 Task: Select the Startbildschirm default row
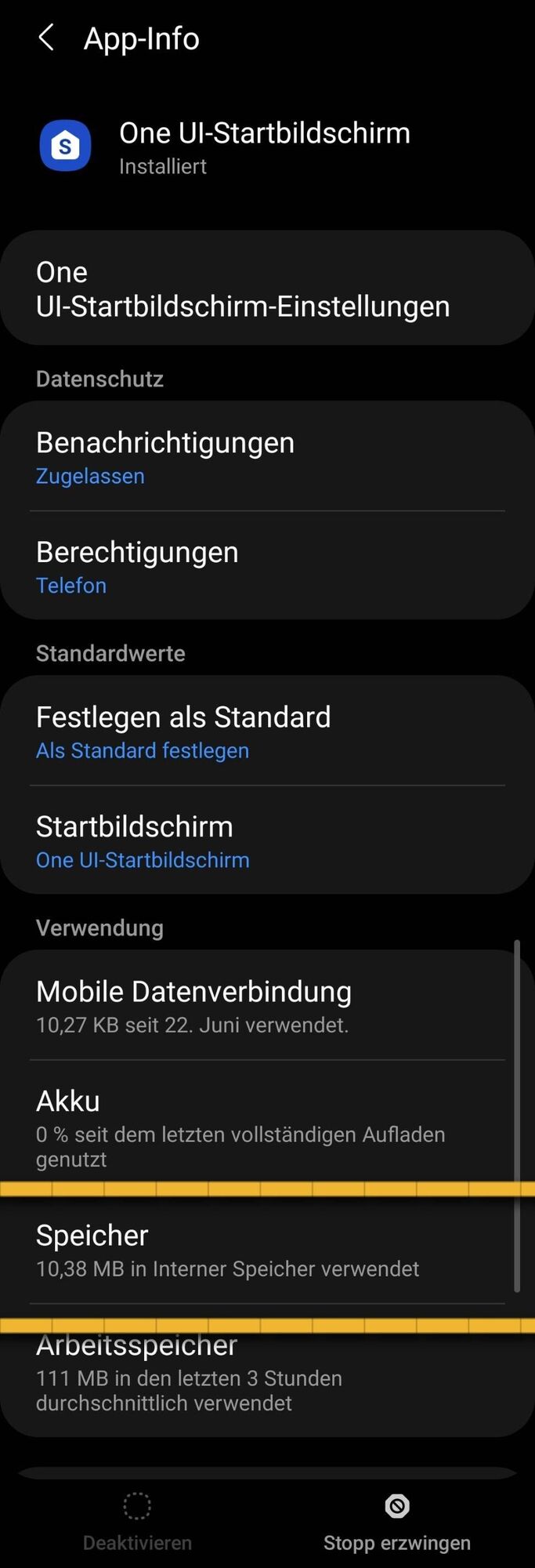(266, 841)
